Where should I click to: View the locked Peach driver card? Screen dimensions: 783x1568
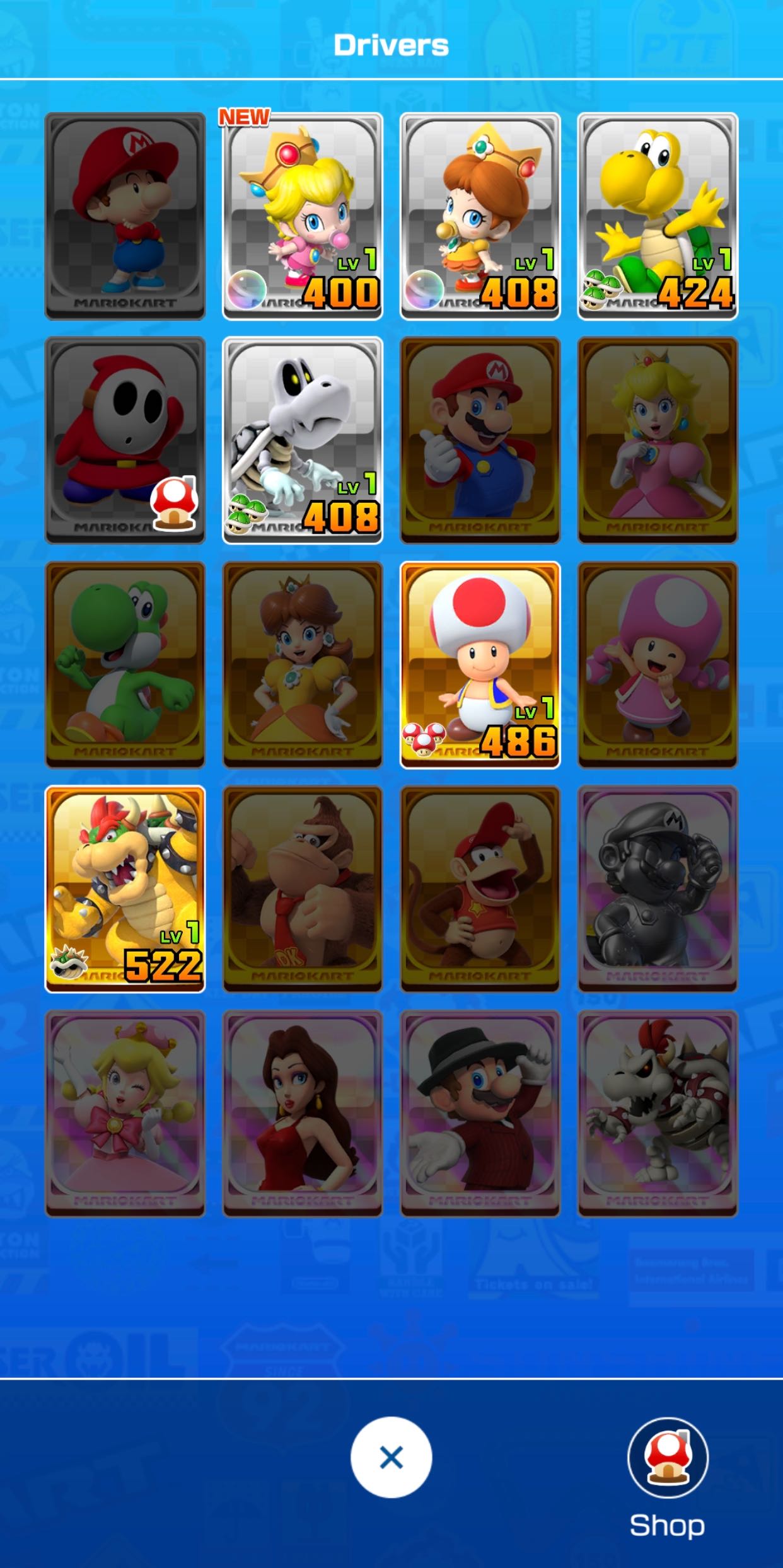click(658, 440)
